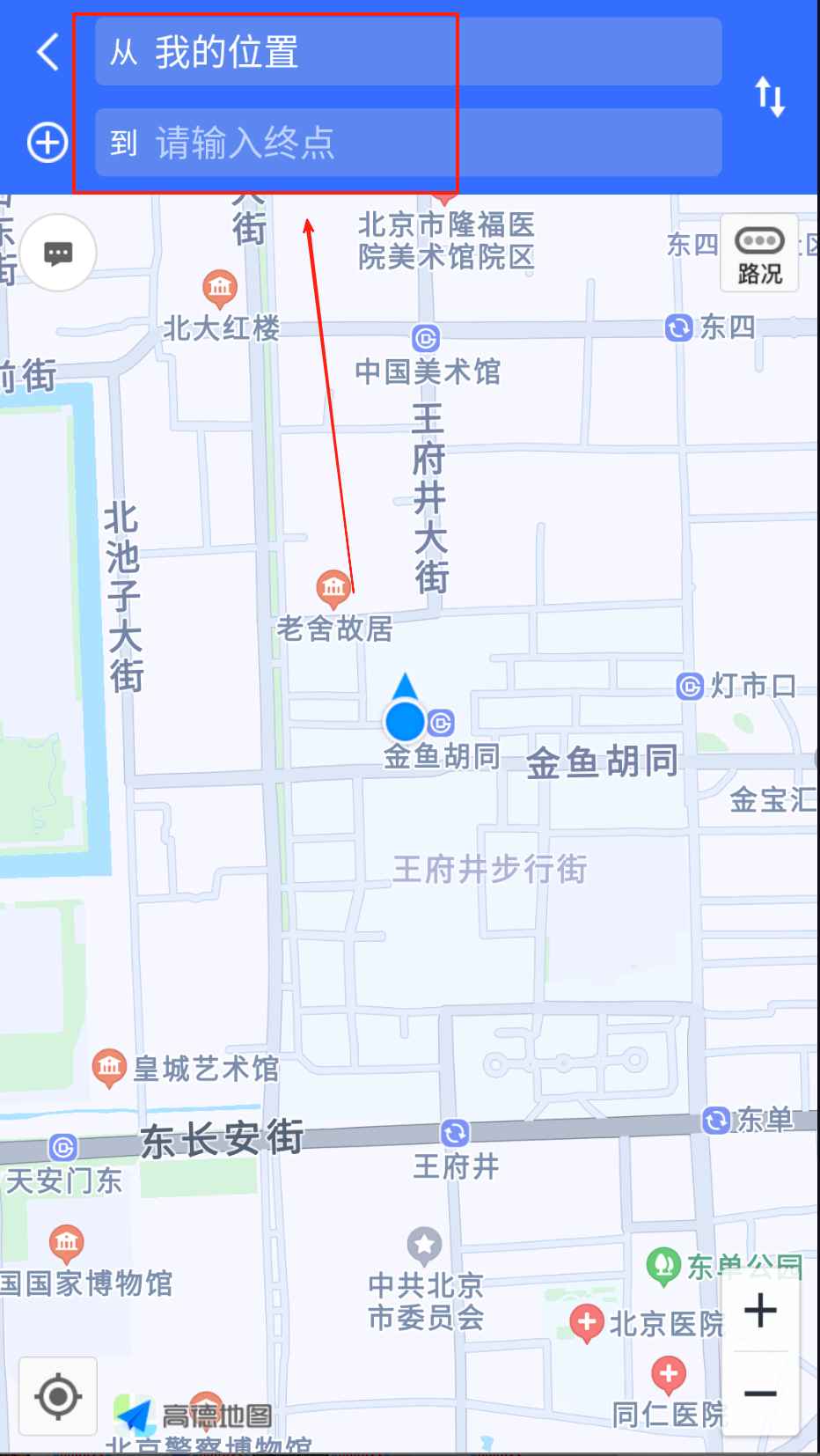The width and height of the screenshot is (820, 1456).
Task: Select 老舍故居 landmark on map
Action: pos(333,588)
